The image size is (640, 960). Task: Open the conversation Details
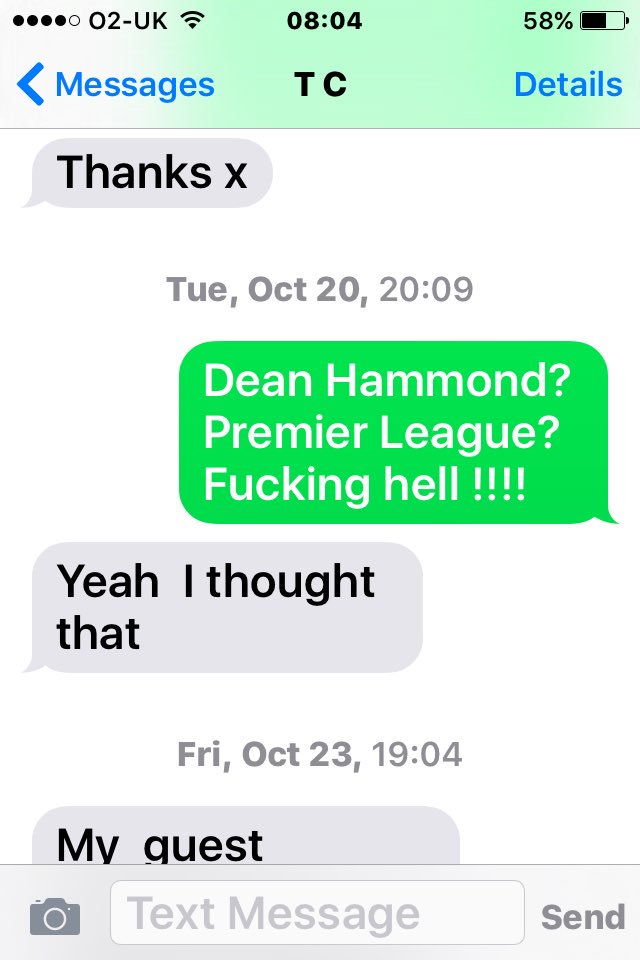tap(567, 85)
